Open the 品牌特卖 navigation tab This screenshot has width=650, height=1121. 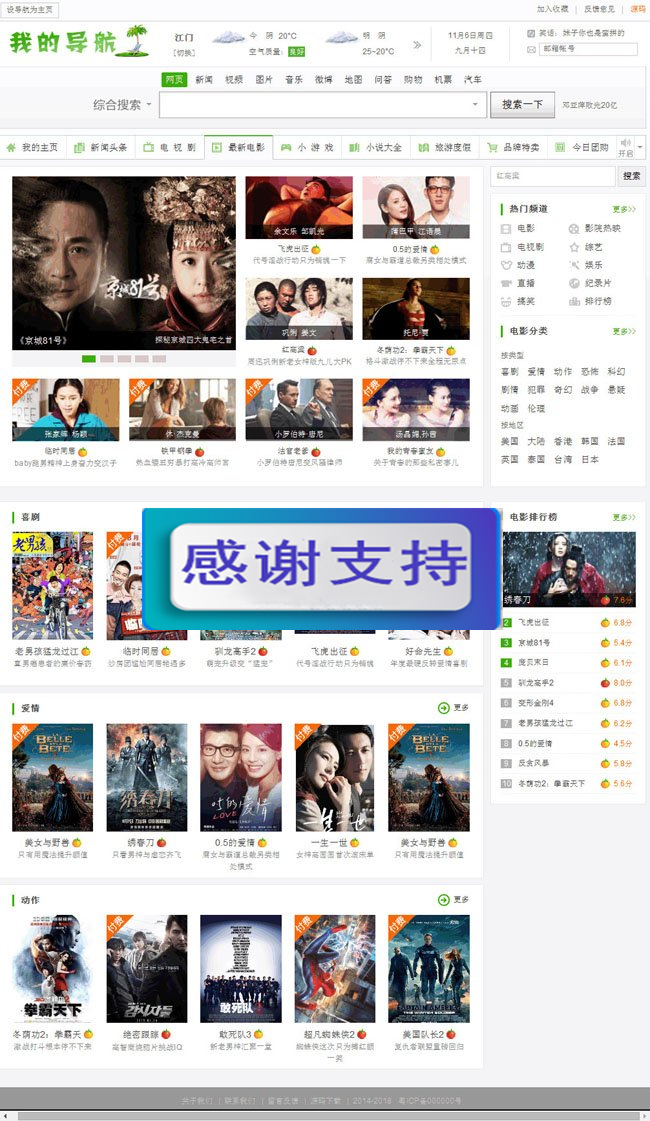[512, 147]
